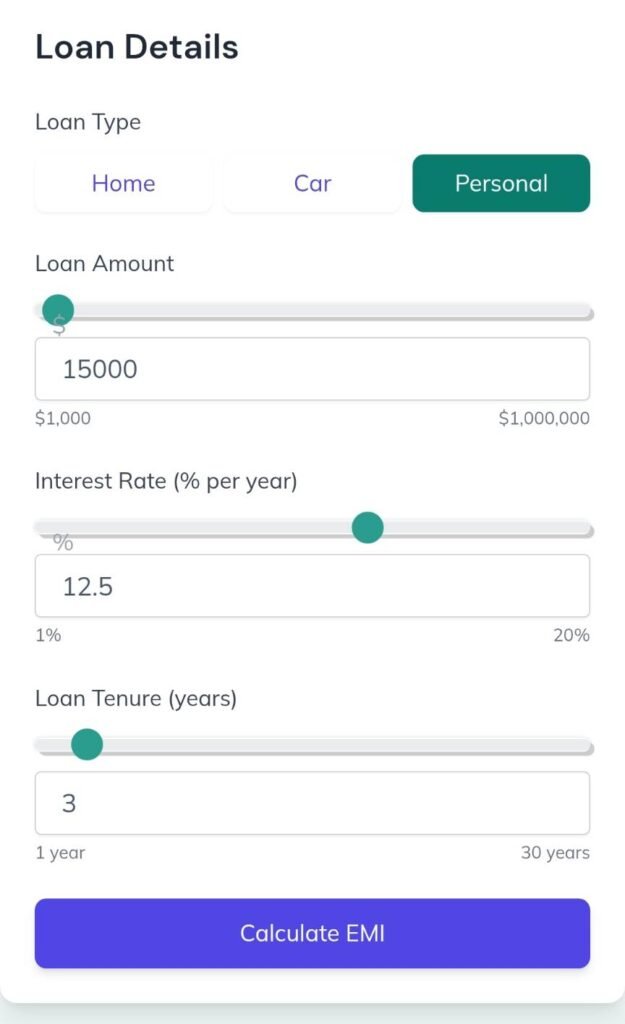Calculate EMI for this loan
The height and width of the screenshot is (1024, 625).
click(x=312, y=933)
